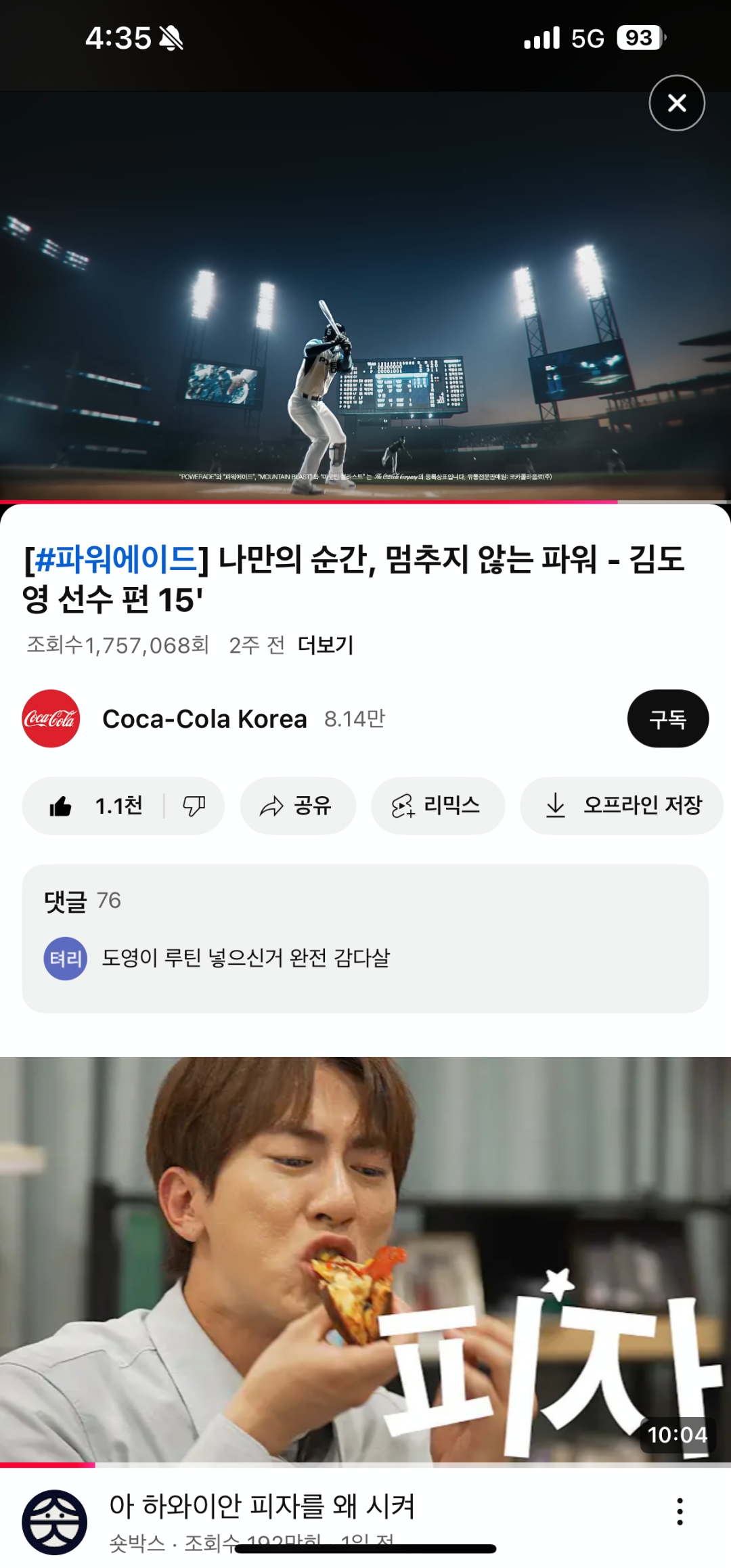This screenshot has height=1568, width=731.
Task: Save the video offline with 오프라인 저장
Action: tap(622, 806)
